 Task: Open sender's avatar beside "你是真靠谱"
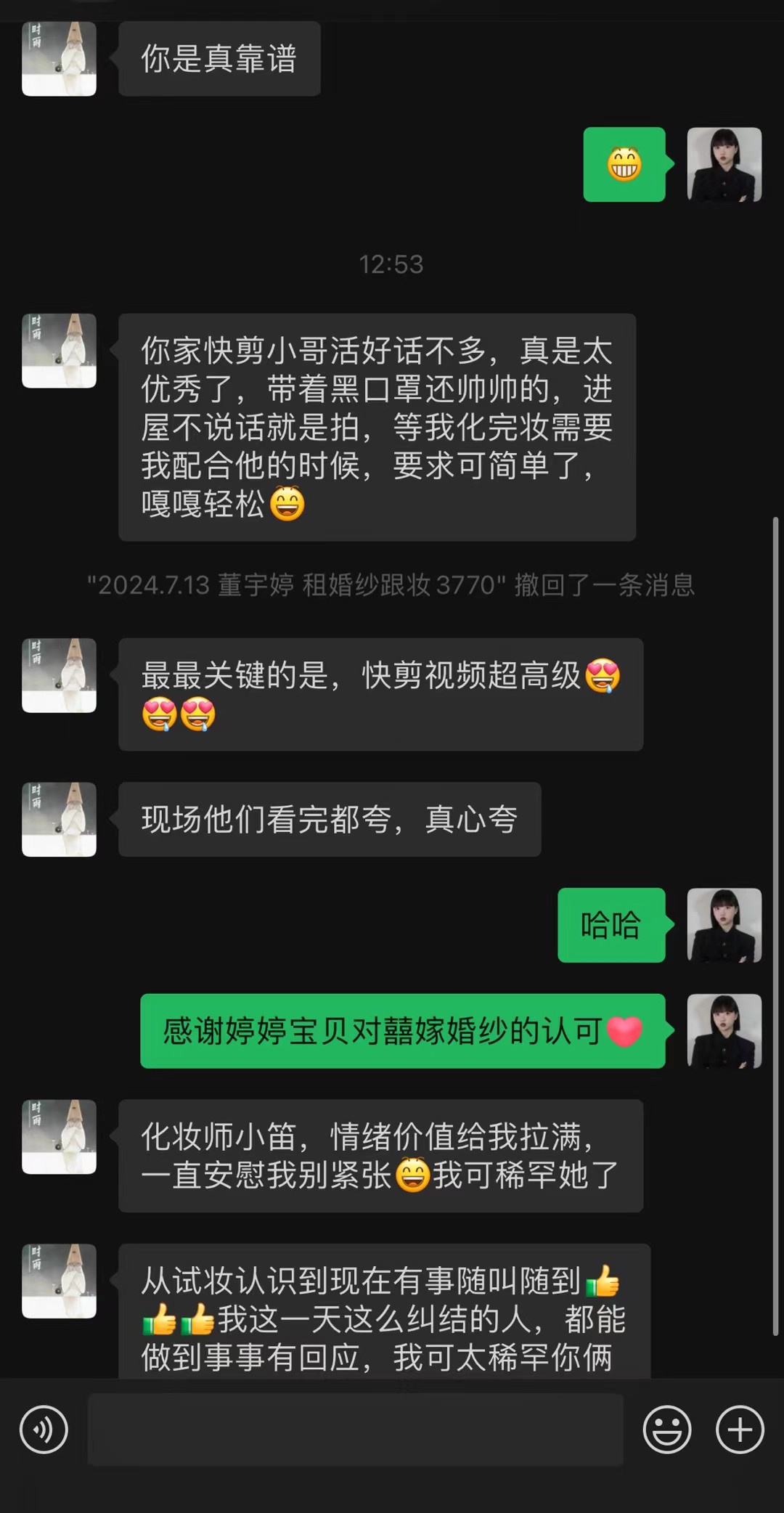[59, 59]
